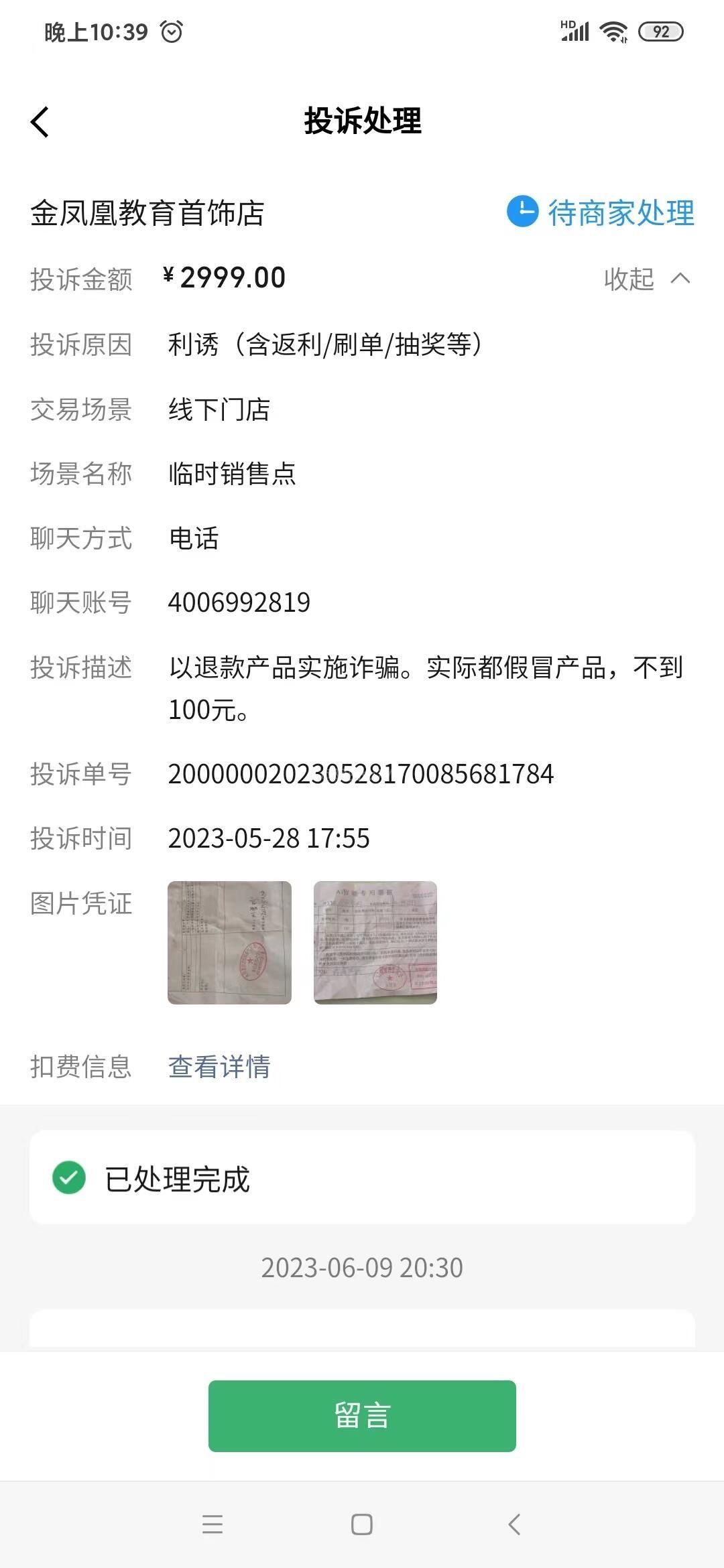Open the first evidence image thumbnail
This screenshot has width=724, height=1568.
[x=229, y=942]
